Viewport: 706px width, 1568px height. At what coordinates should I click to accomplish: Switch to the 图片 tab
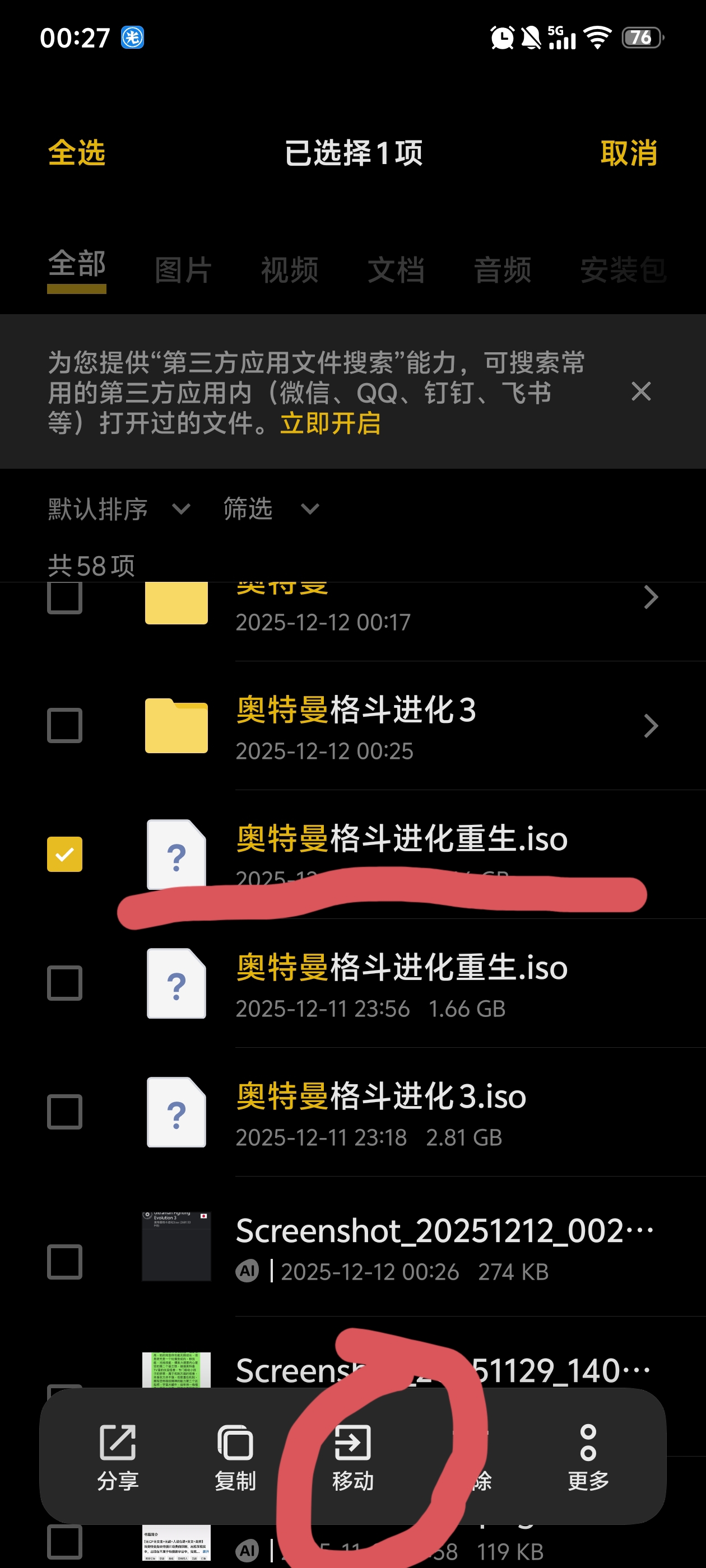point(183,270)
